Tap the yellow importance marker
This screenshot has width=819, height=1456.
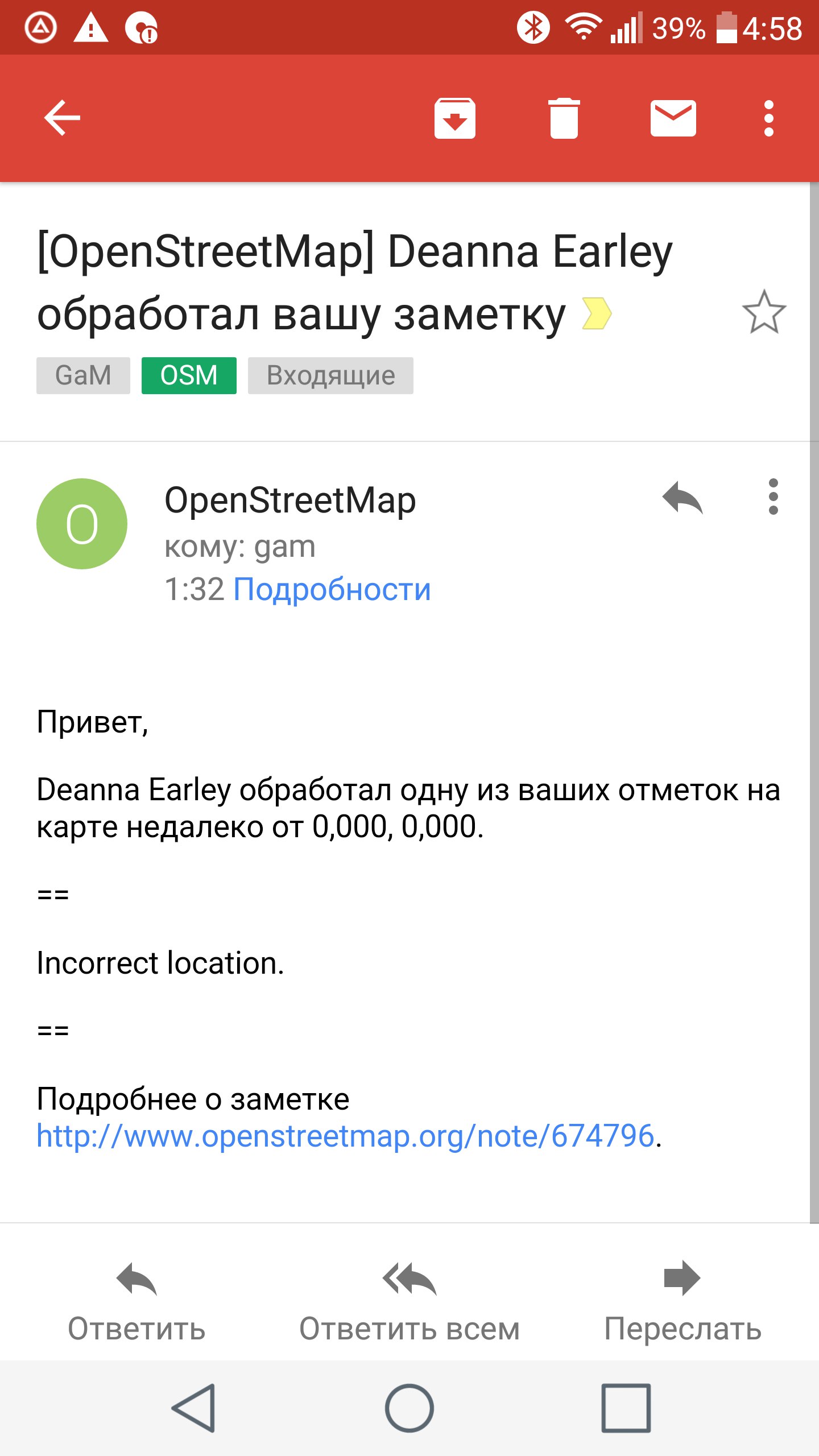click(x=597, y=314)
